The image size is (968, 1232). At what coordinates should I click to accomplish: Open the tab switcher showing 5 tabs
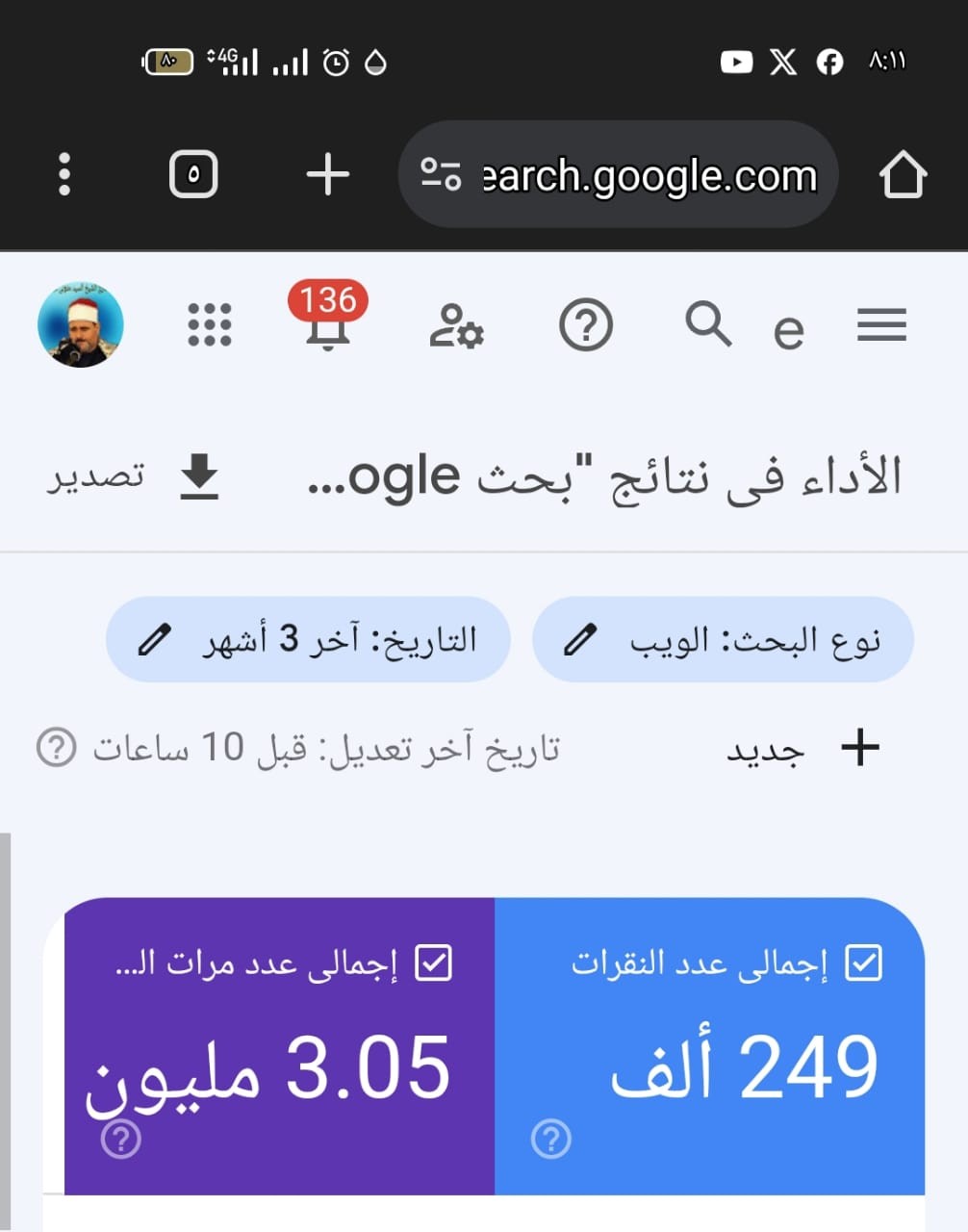pos(193,174)
